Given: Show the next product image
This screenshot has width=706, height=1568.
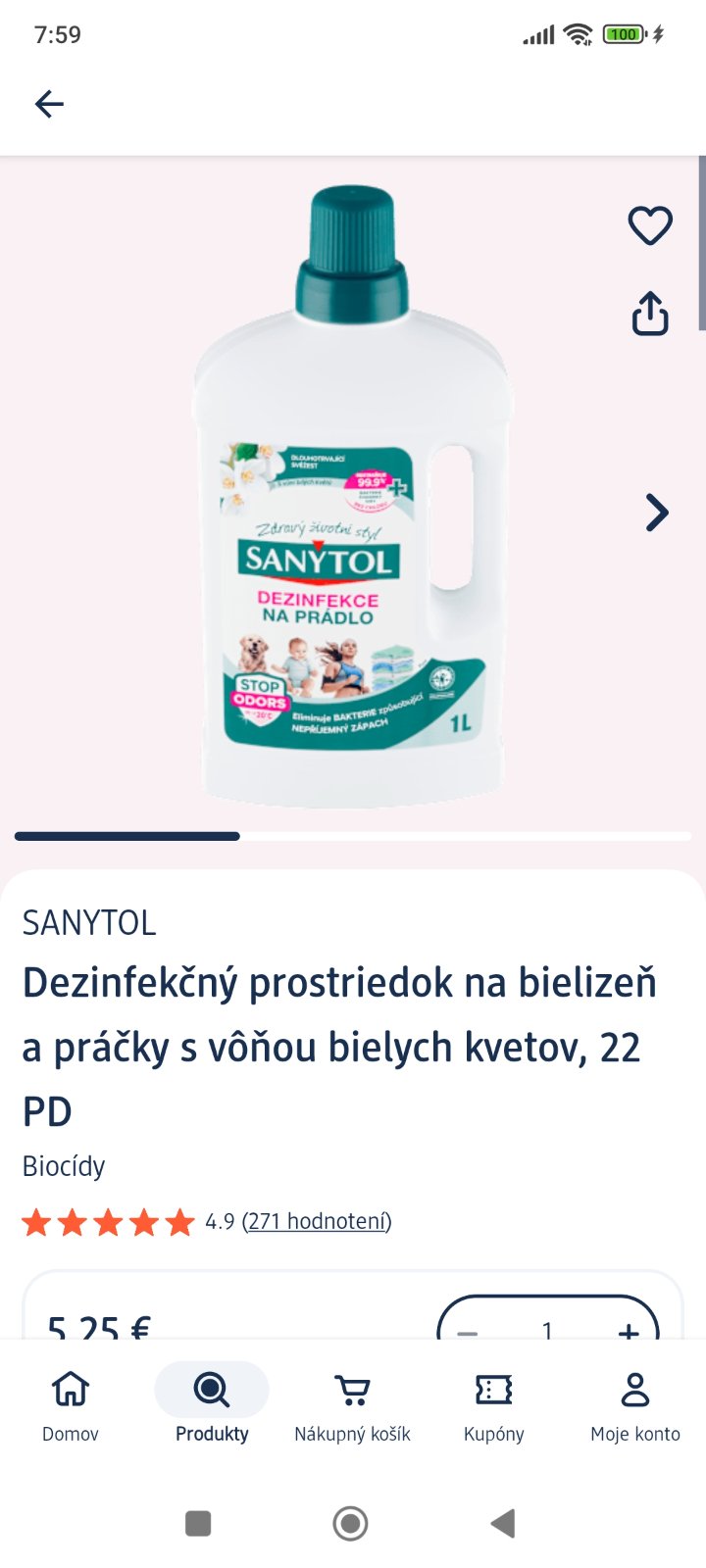Looking at the screenshot, I should point(656,513).
